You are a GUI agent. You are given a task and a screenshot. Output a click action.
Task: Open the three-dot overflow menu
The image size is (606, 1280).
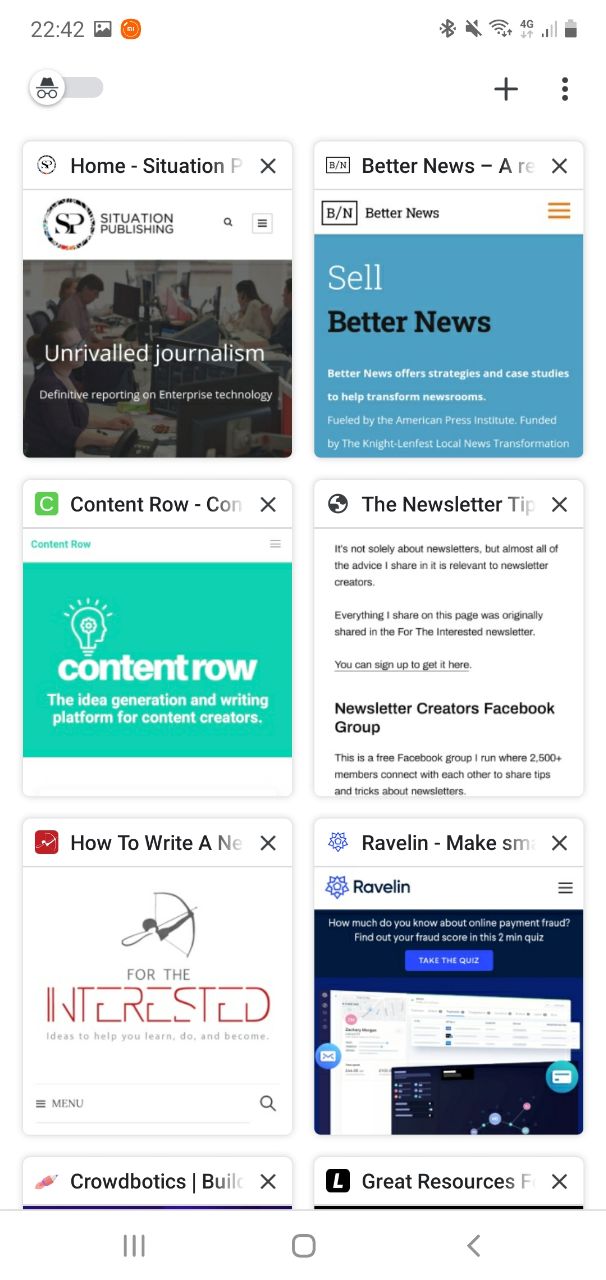tap(565, 89)
